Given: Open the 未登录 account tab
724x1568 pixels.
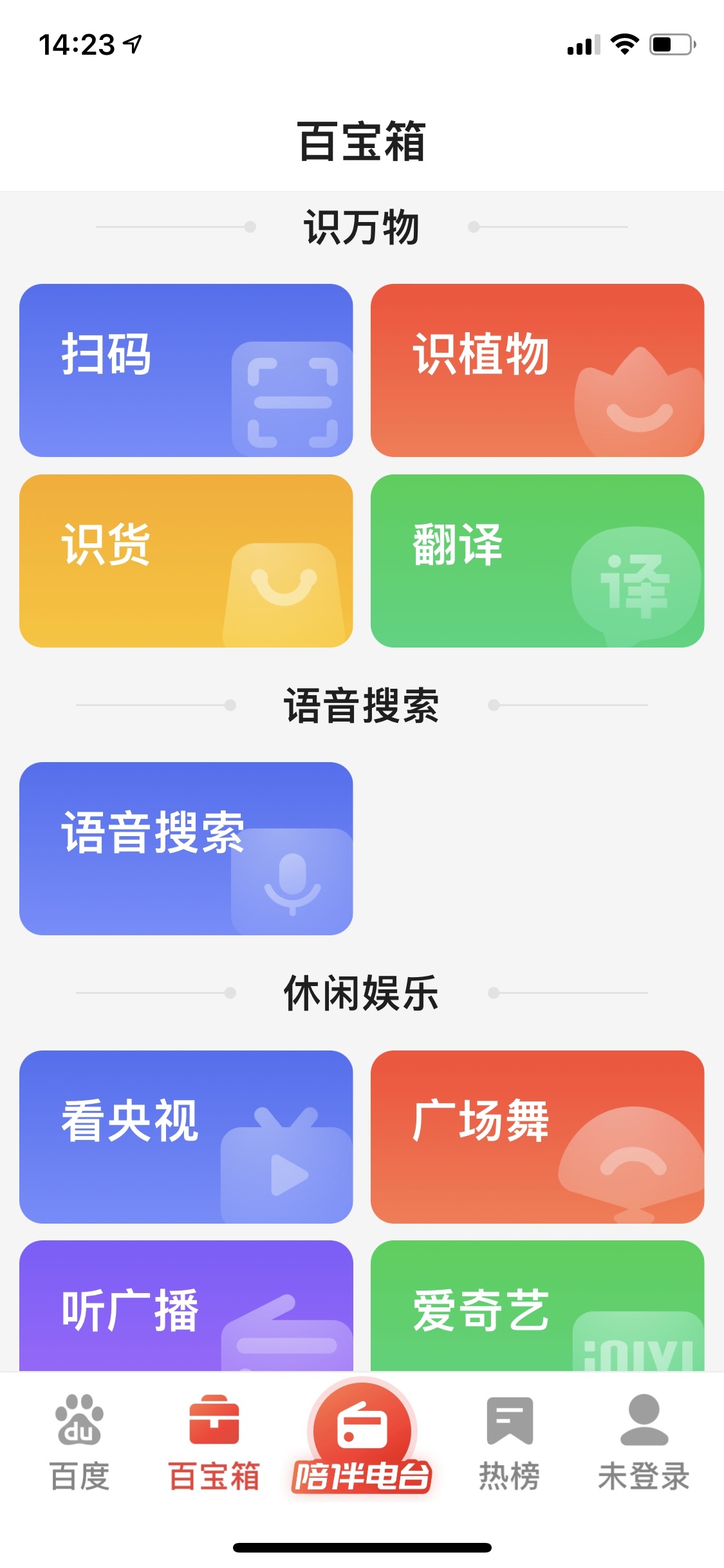Looking at the screenshot, I should [x=644, y=1442].
